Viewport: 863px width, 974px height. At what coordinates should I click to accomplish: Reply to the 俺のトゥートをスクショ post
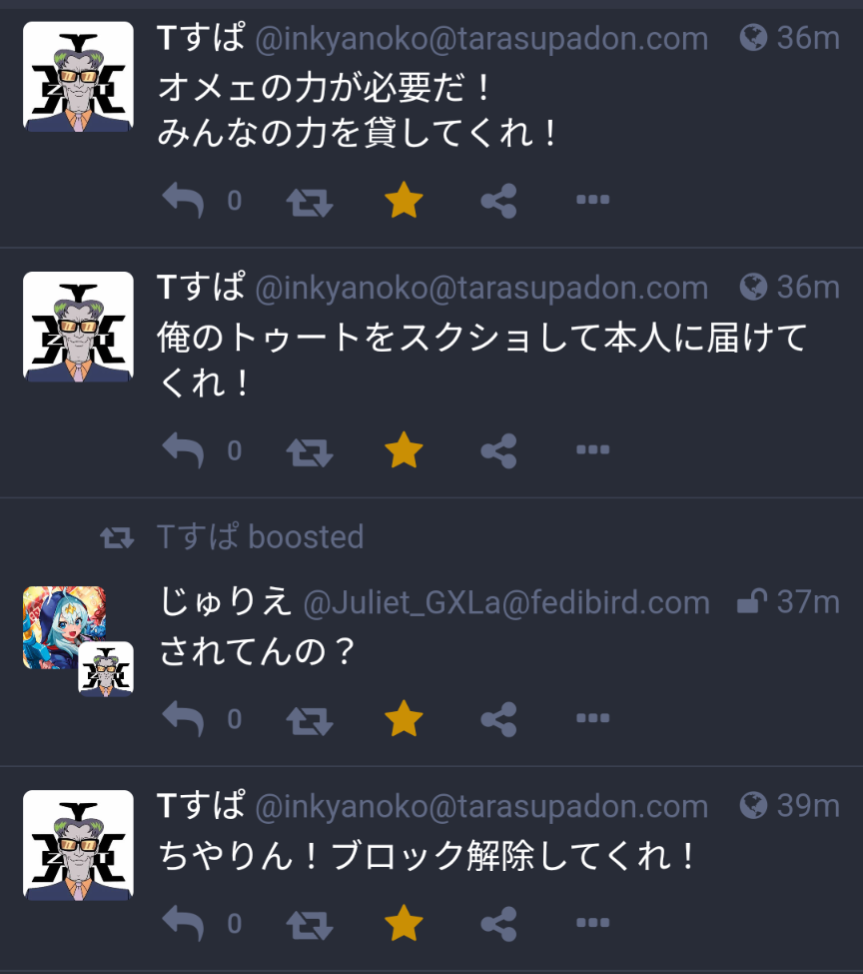point(183,451)
